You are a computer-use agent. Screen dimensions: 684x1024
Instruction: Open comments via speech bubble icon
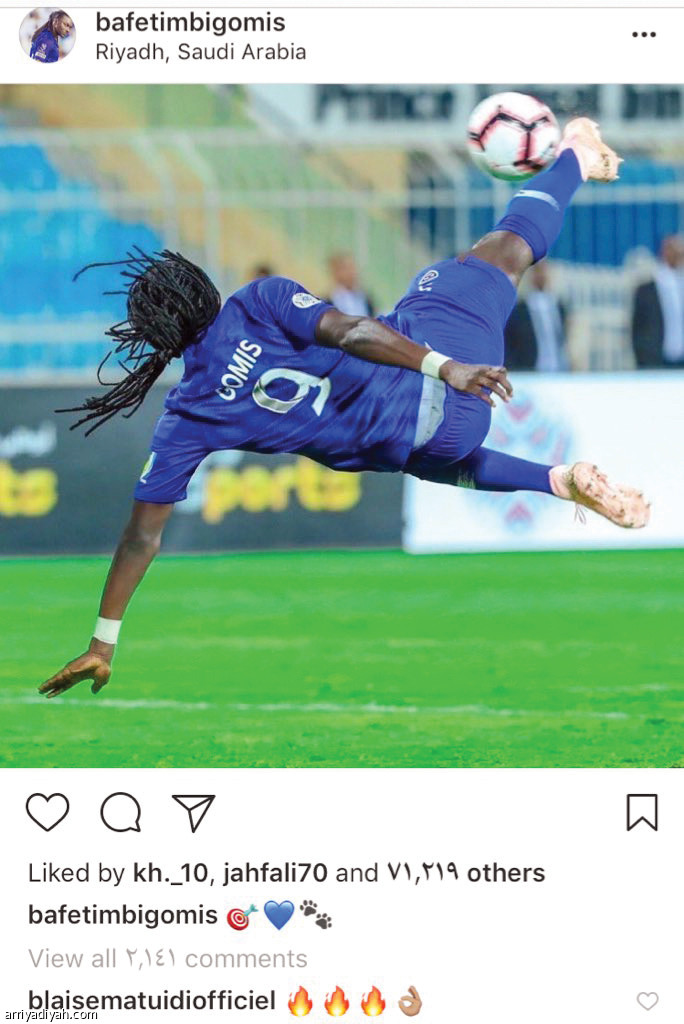coord(120,813)
